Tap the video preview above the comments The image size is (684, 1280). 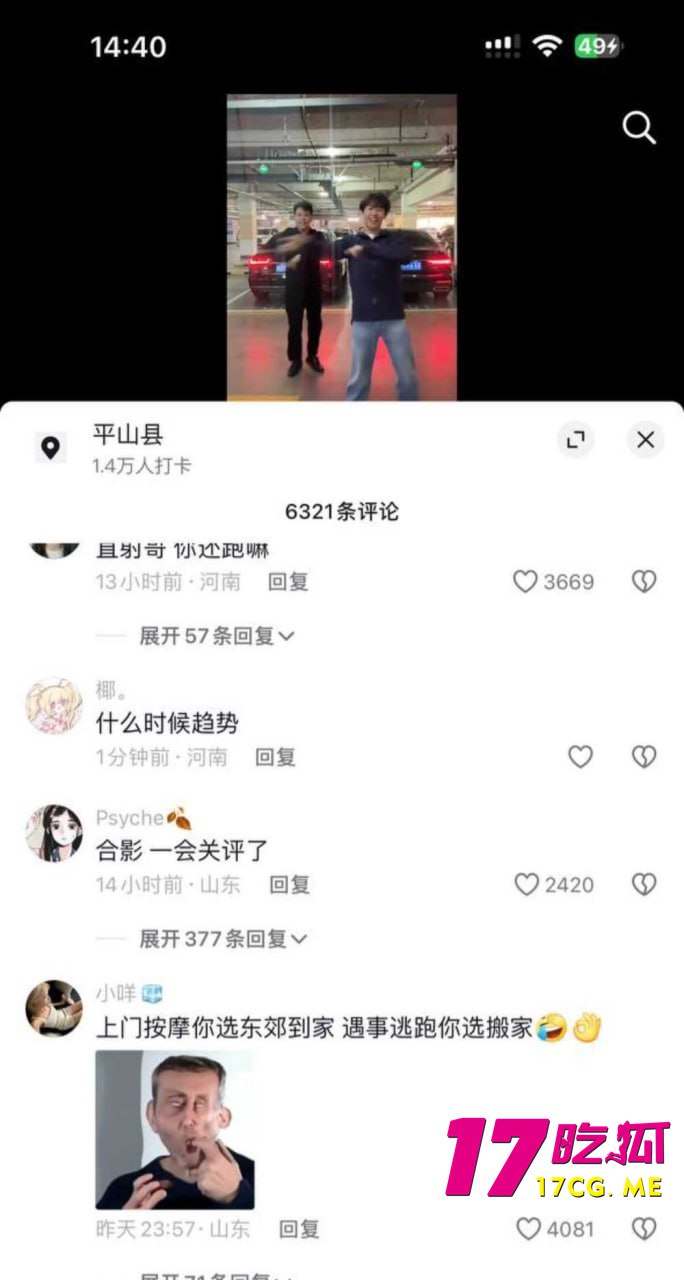pos(341,248)
